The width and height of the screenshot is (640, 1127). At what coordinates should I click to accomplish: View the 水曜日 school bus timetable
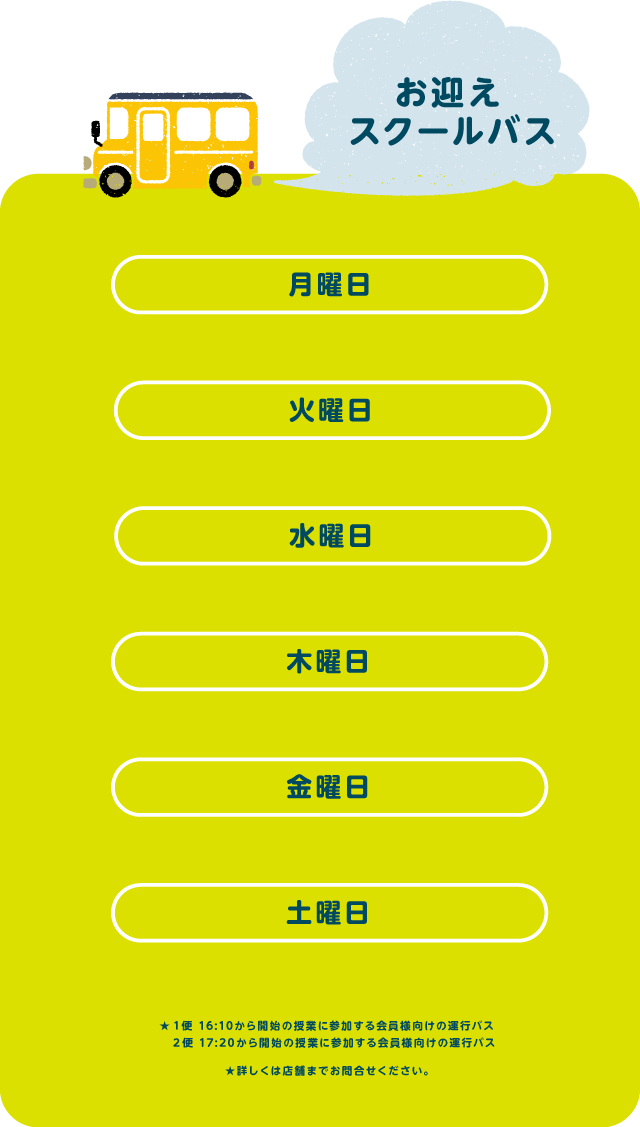tap(331, 536)
